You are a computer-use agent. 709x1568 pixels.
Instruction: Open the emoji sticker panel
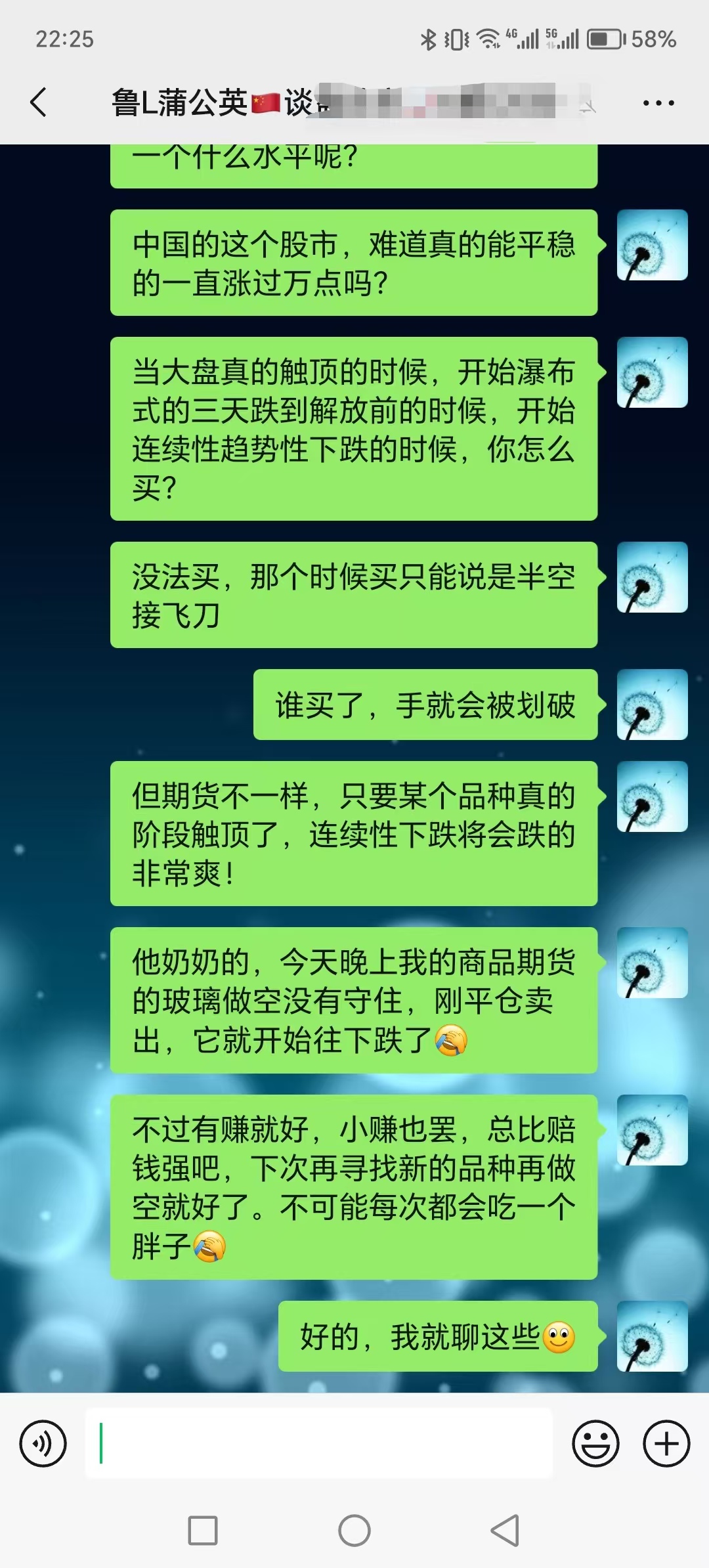pyautogui.click(x=595, y=1444)
